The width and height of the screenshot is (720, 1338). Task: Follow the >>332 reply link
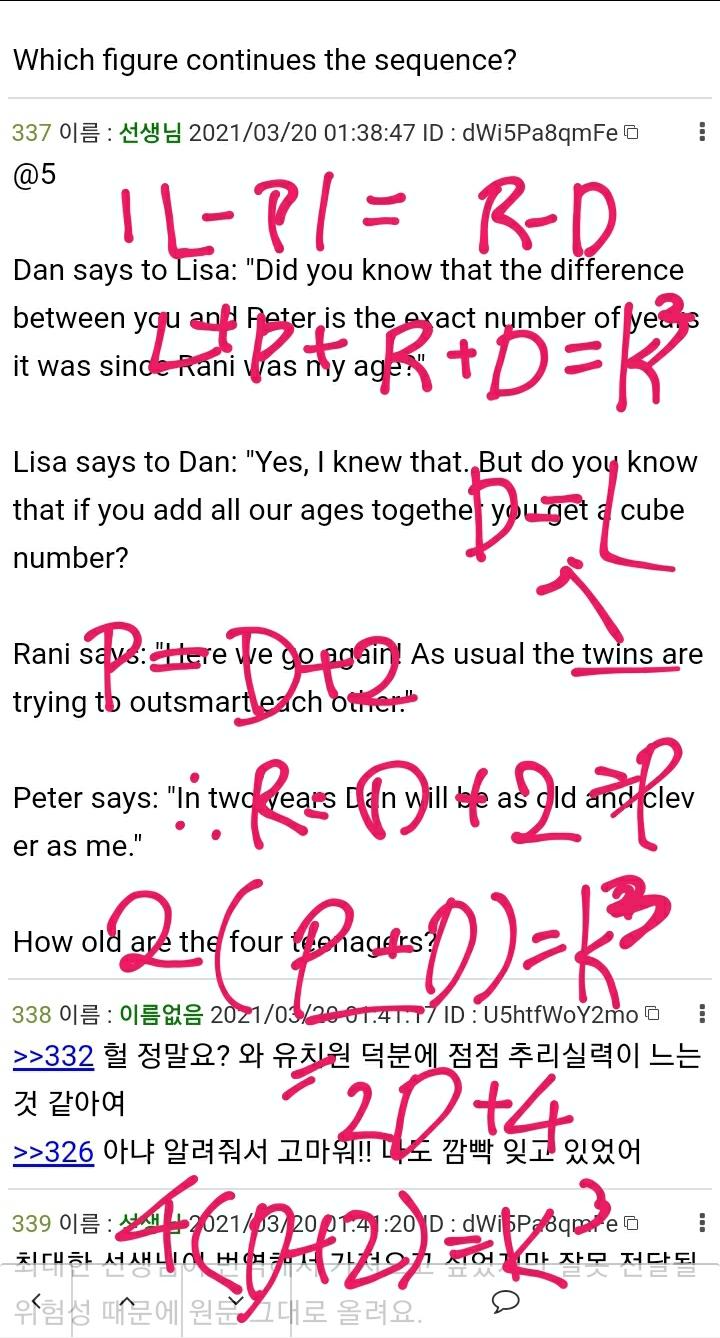tap(53, 1055)
